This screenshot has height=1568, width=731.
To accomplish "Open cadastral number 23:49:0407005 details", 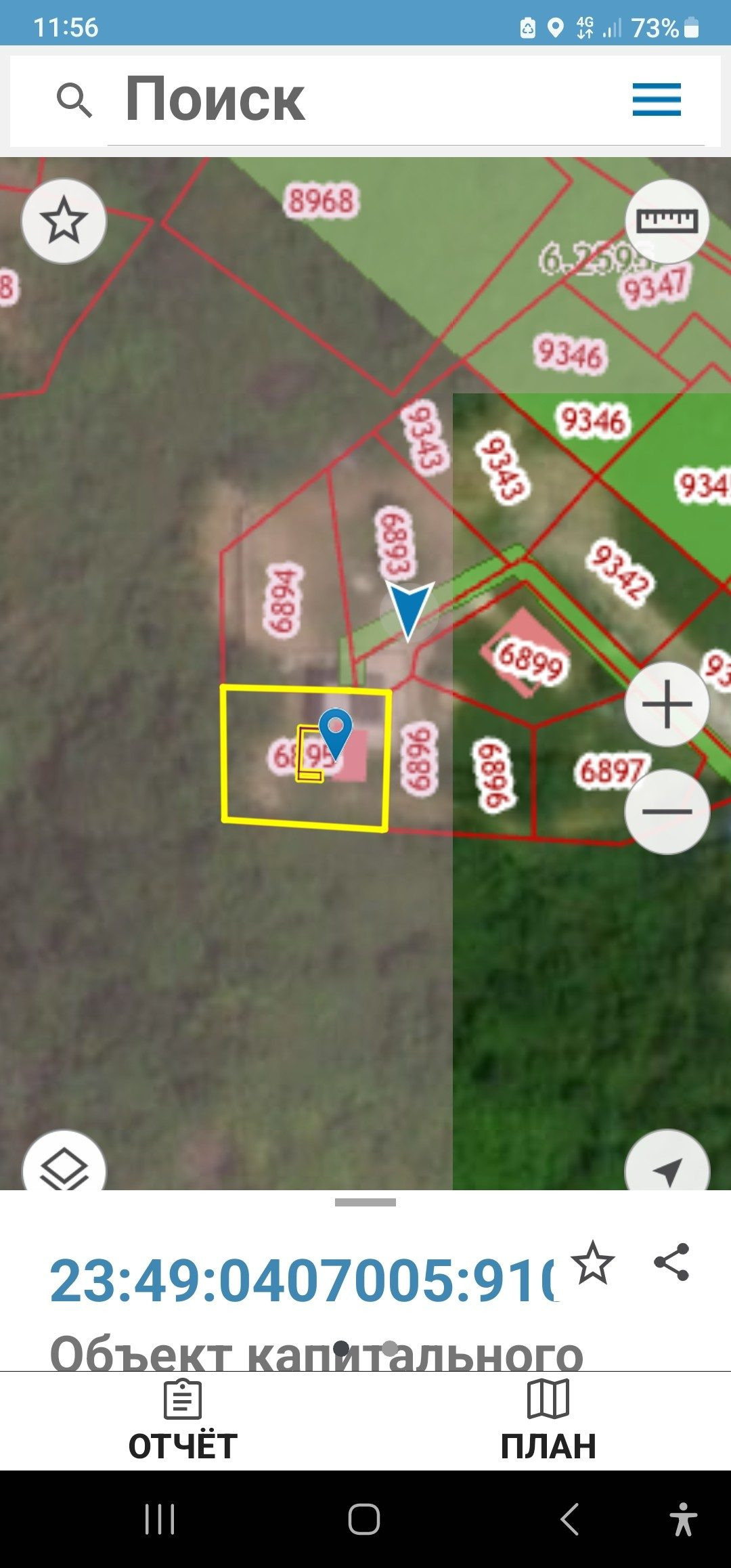I will coord(303,1280).
